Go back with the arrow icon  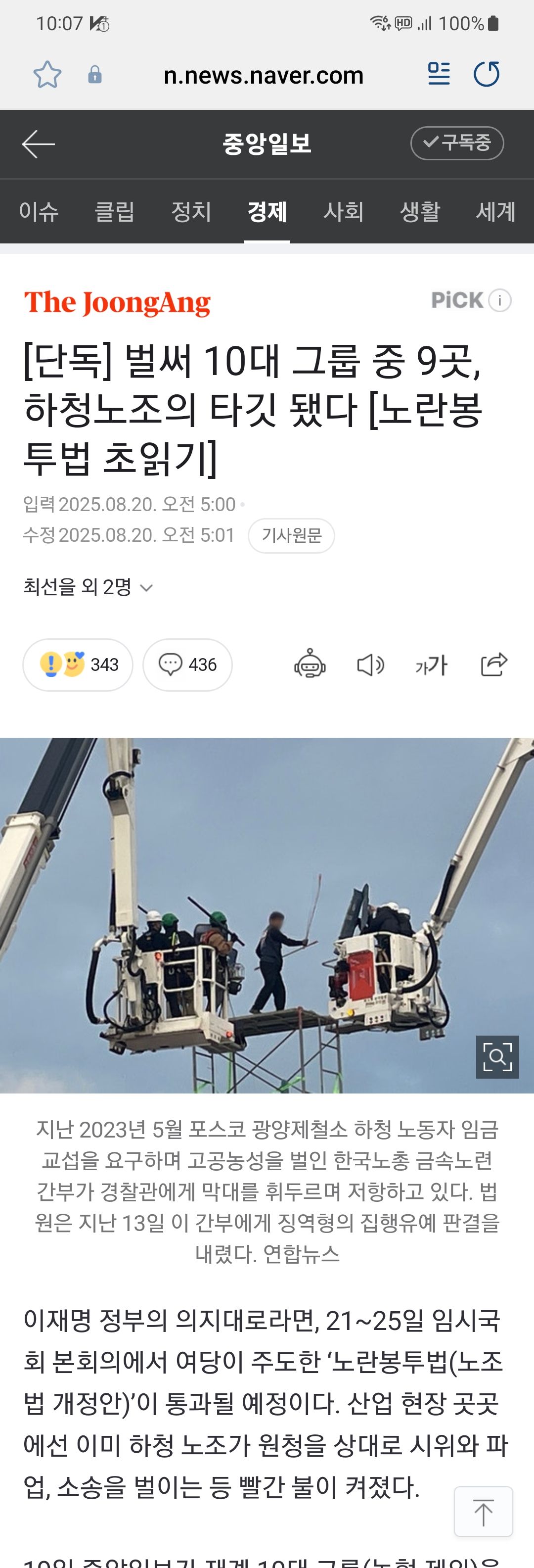(x=38, y=144)
